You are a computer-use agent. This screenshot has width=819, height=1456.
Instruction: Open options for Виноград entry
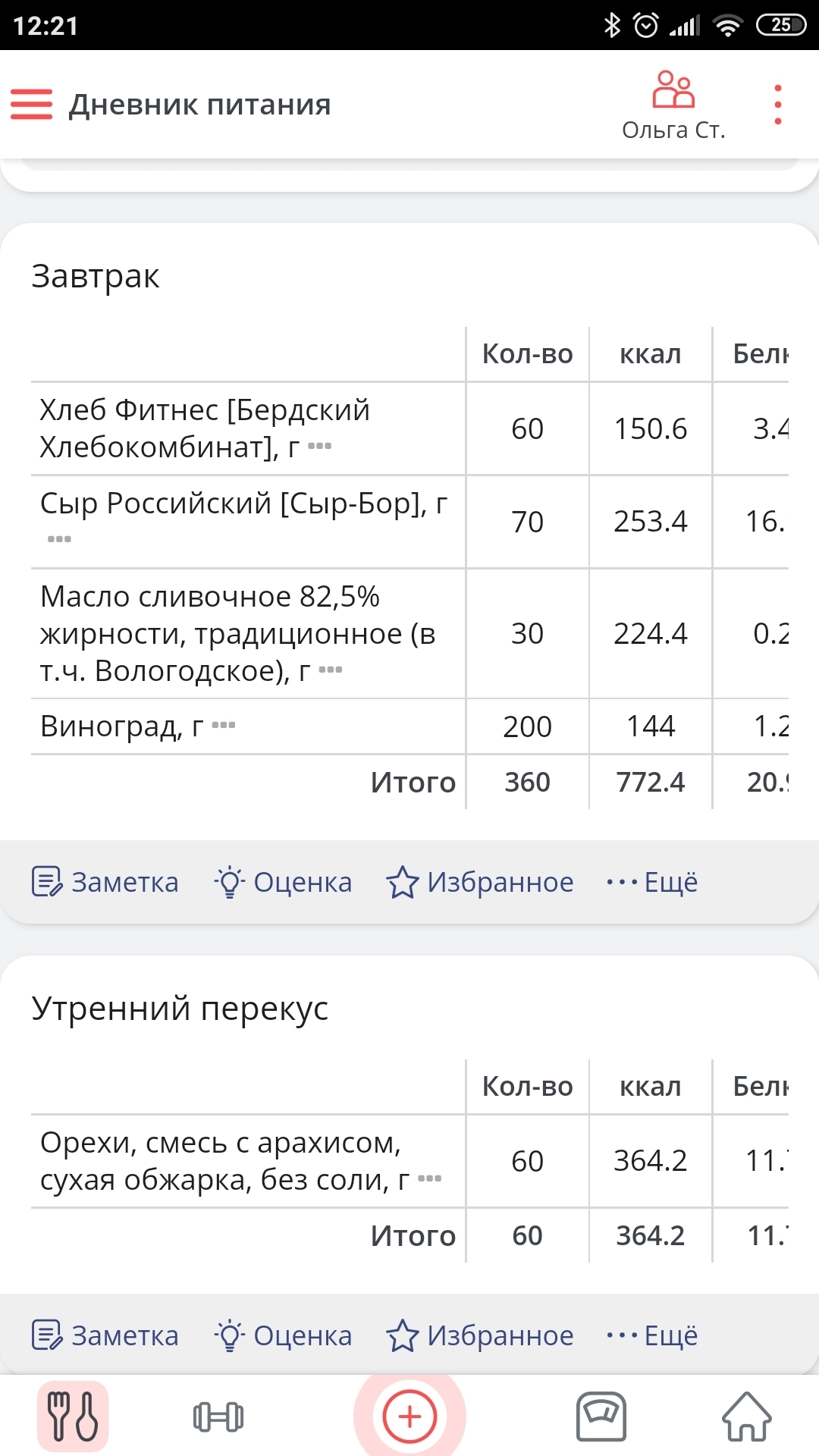tap(224, 725)
